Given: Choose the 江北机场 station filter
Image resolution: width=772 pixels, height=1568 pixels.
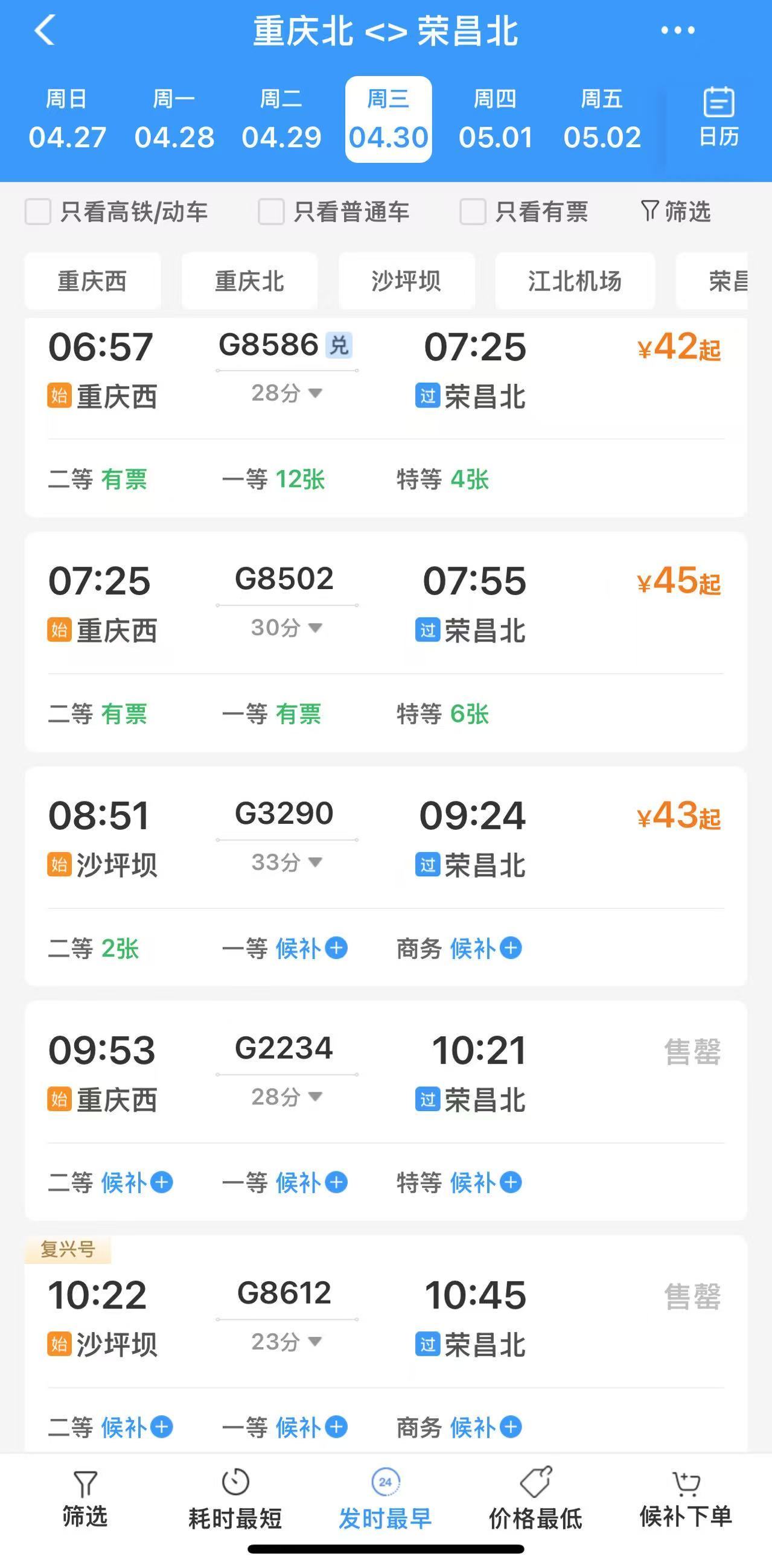Looking at the screenshot, I should 575,281.
